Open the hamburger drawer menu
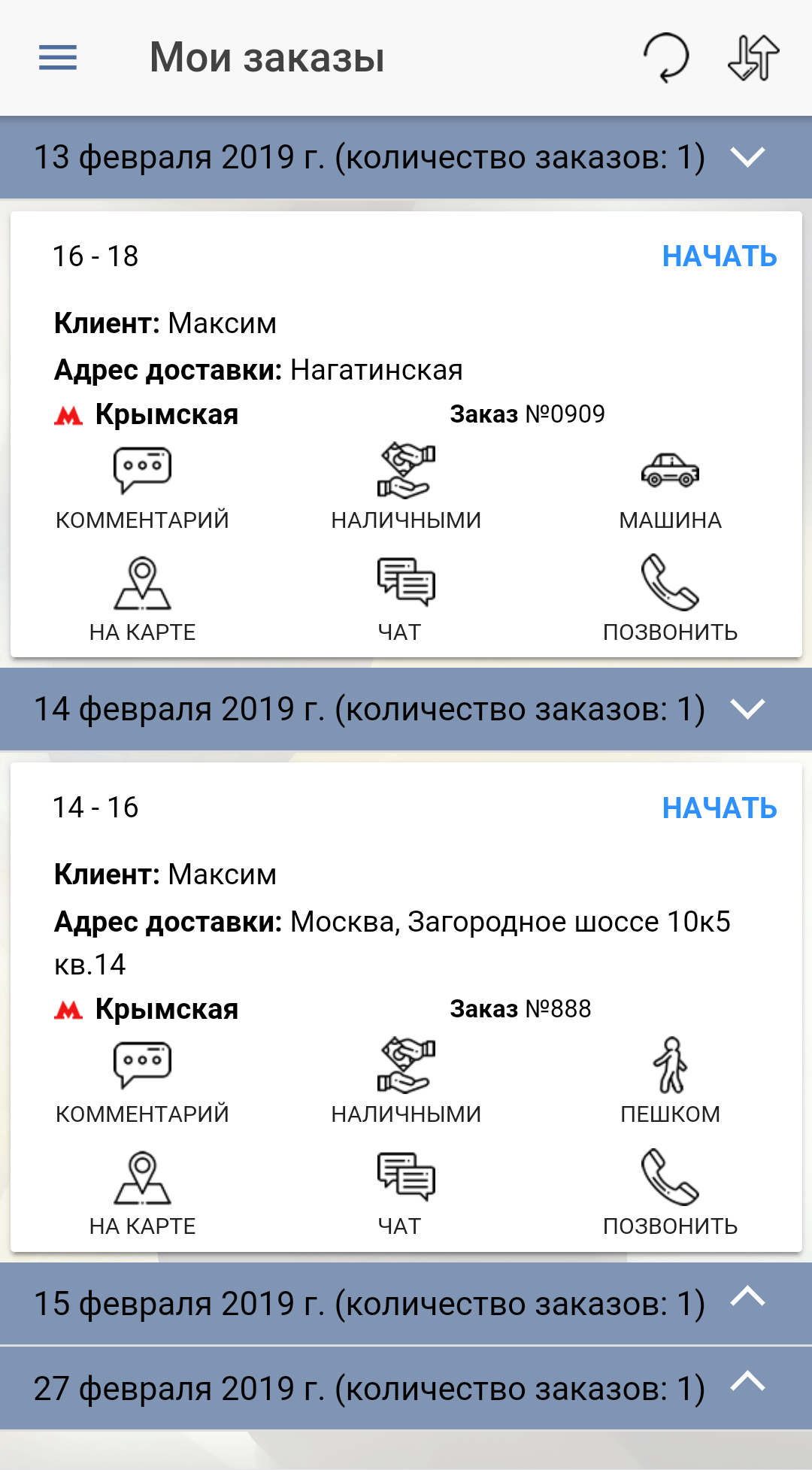This screenshot has width=812, height=1470. click(x=58, y=58)
